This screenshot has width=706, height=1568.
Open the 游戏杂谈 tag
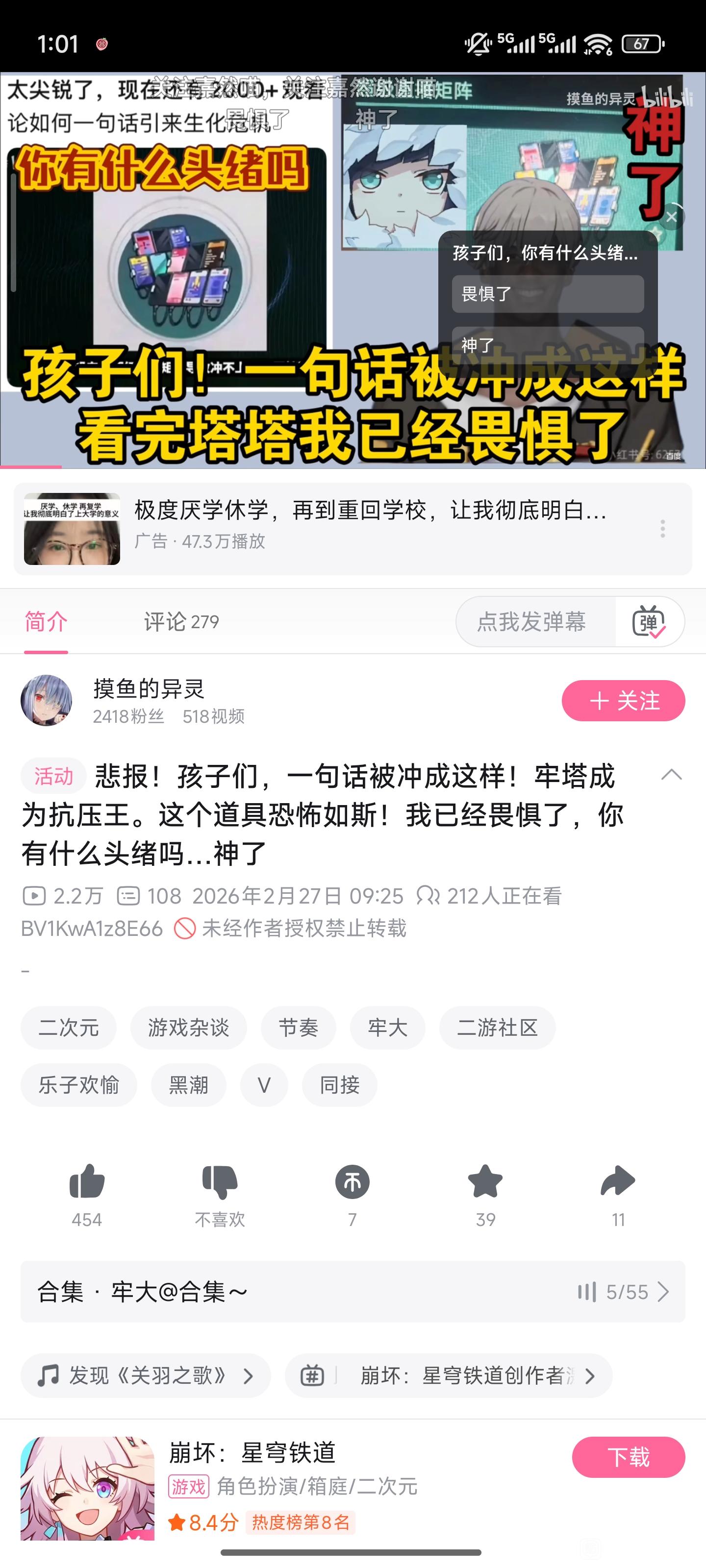pos(188,1028)
